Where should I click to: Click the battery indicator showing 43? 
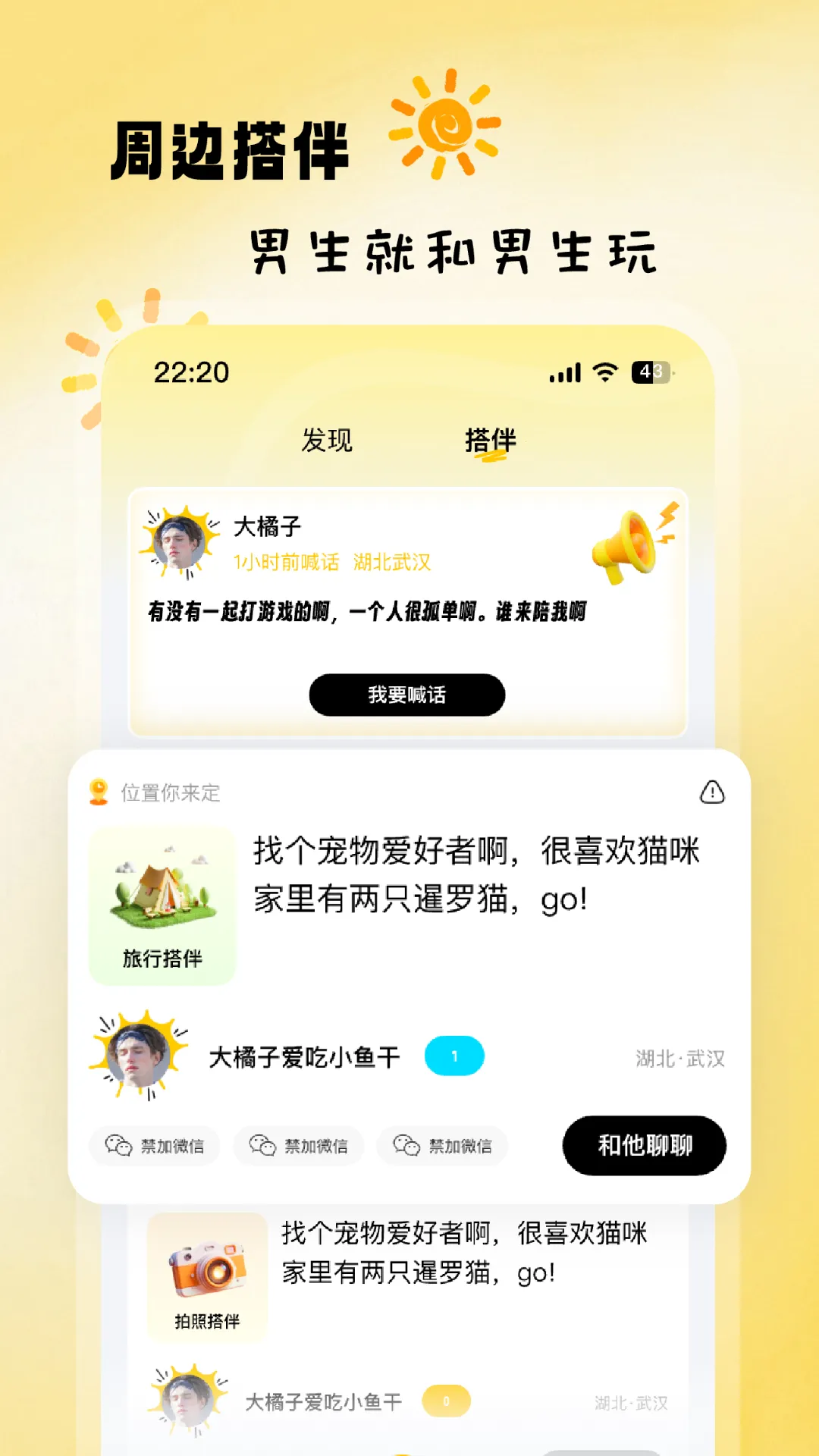coord(649,372)
